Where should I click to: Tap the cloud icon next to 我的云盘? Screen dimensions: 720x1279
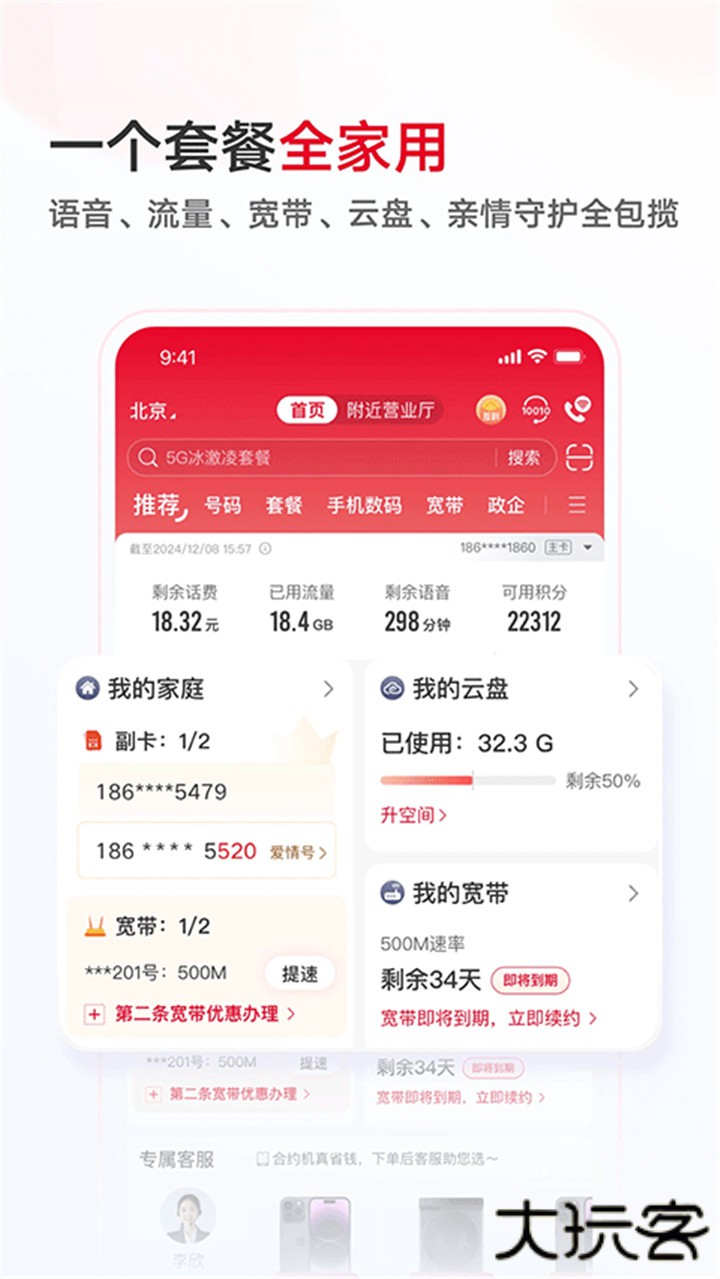[x=392, y=689]
